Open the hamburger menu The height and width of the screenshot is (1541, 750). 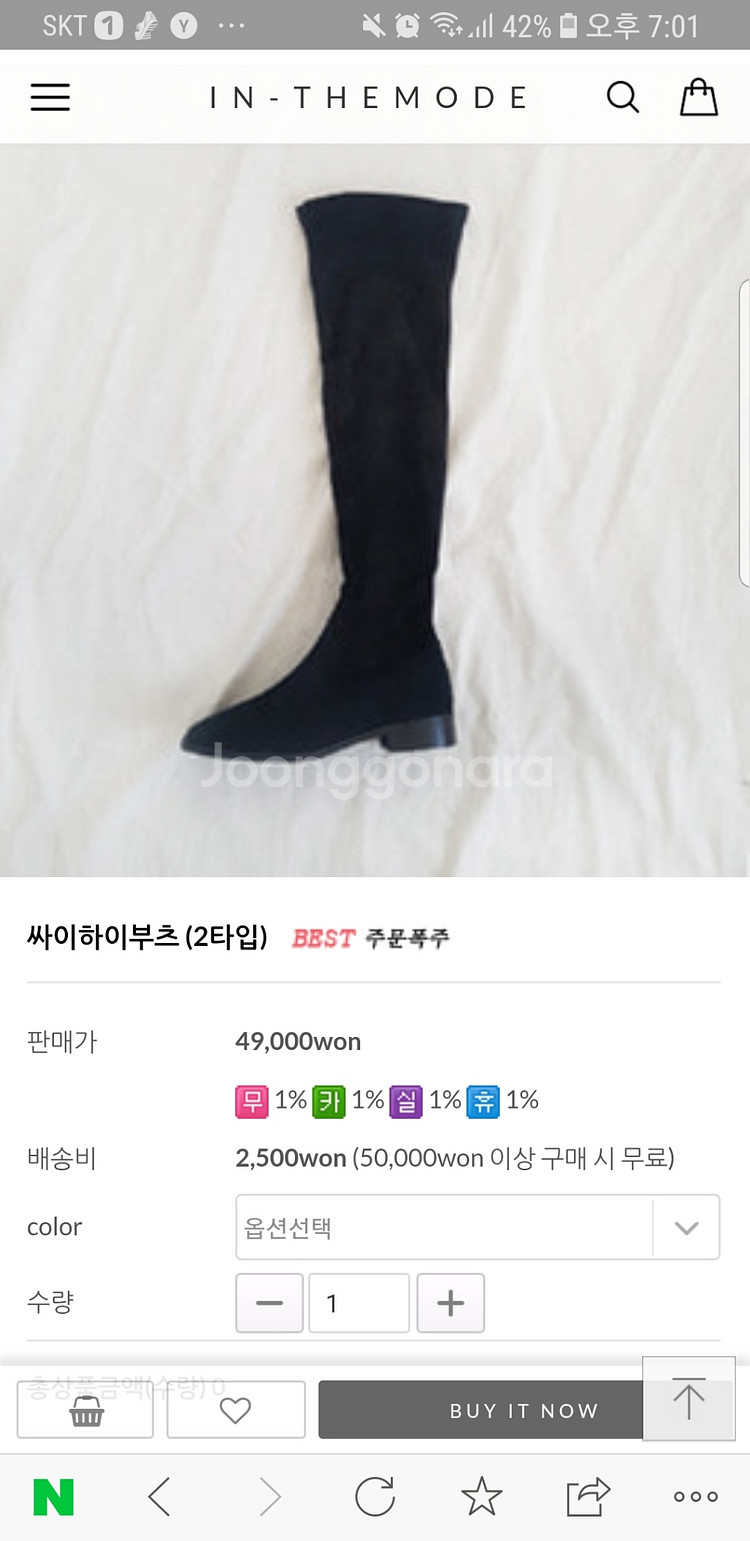pos(50,97)
